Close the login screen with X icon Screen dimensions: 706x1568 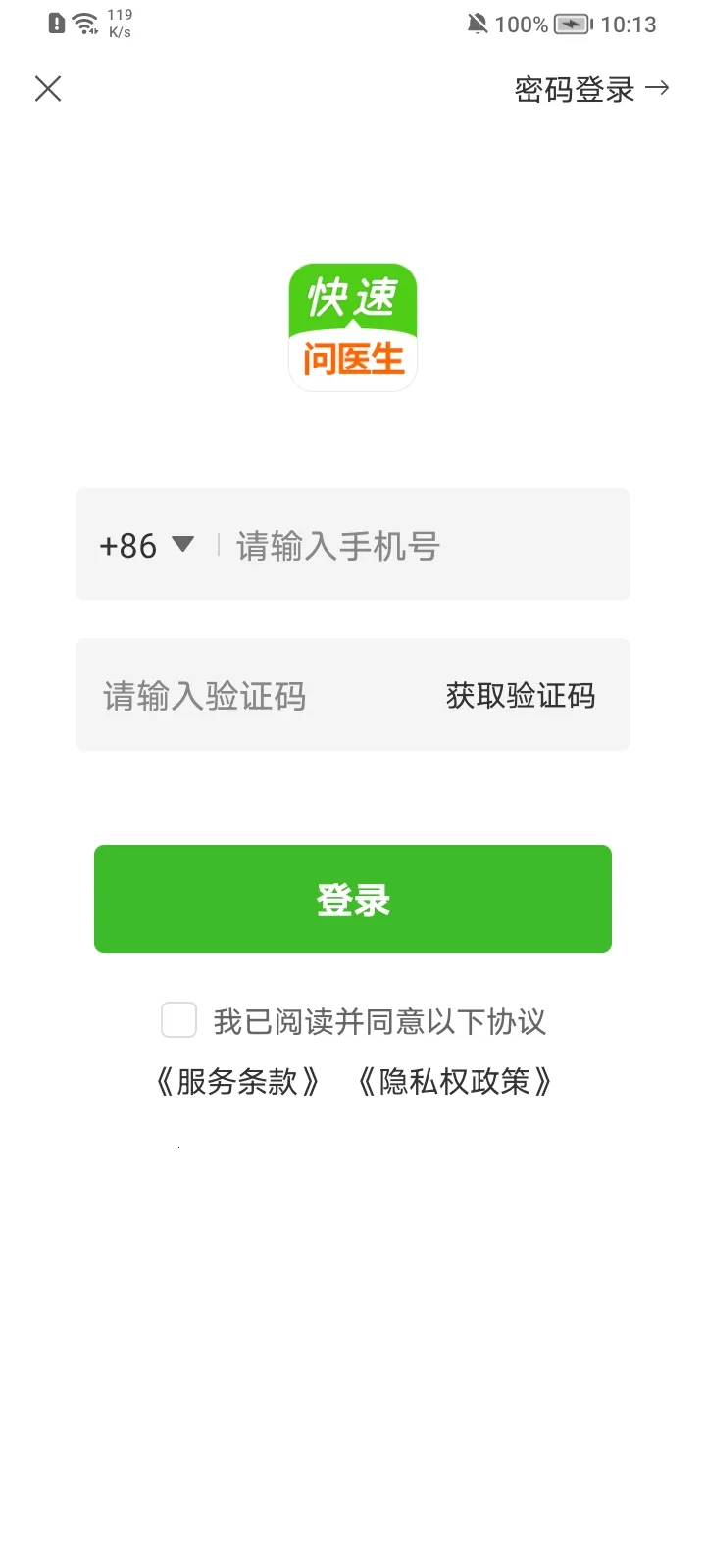click(46, 88)
